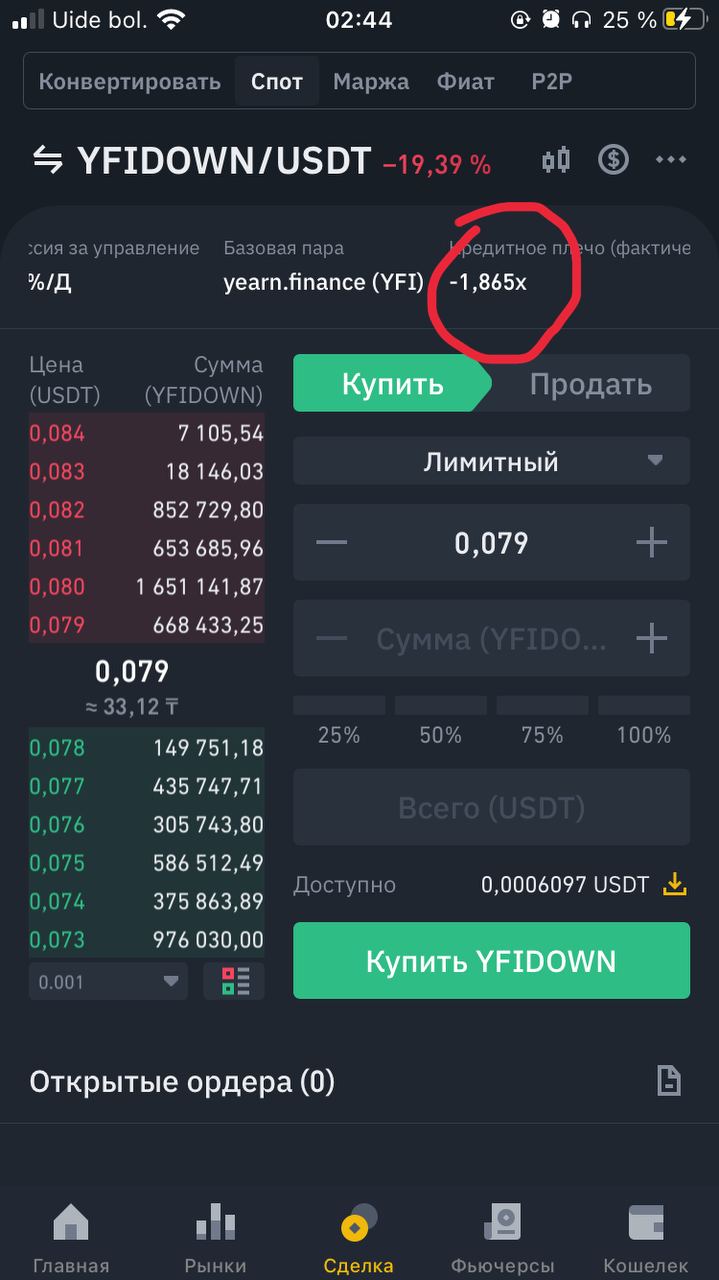Deposit USDT via the download icon
This screenshot has height=1280, width=719.
point(676,885)
